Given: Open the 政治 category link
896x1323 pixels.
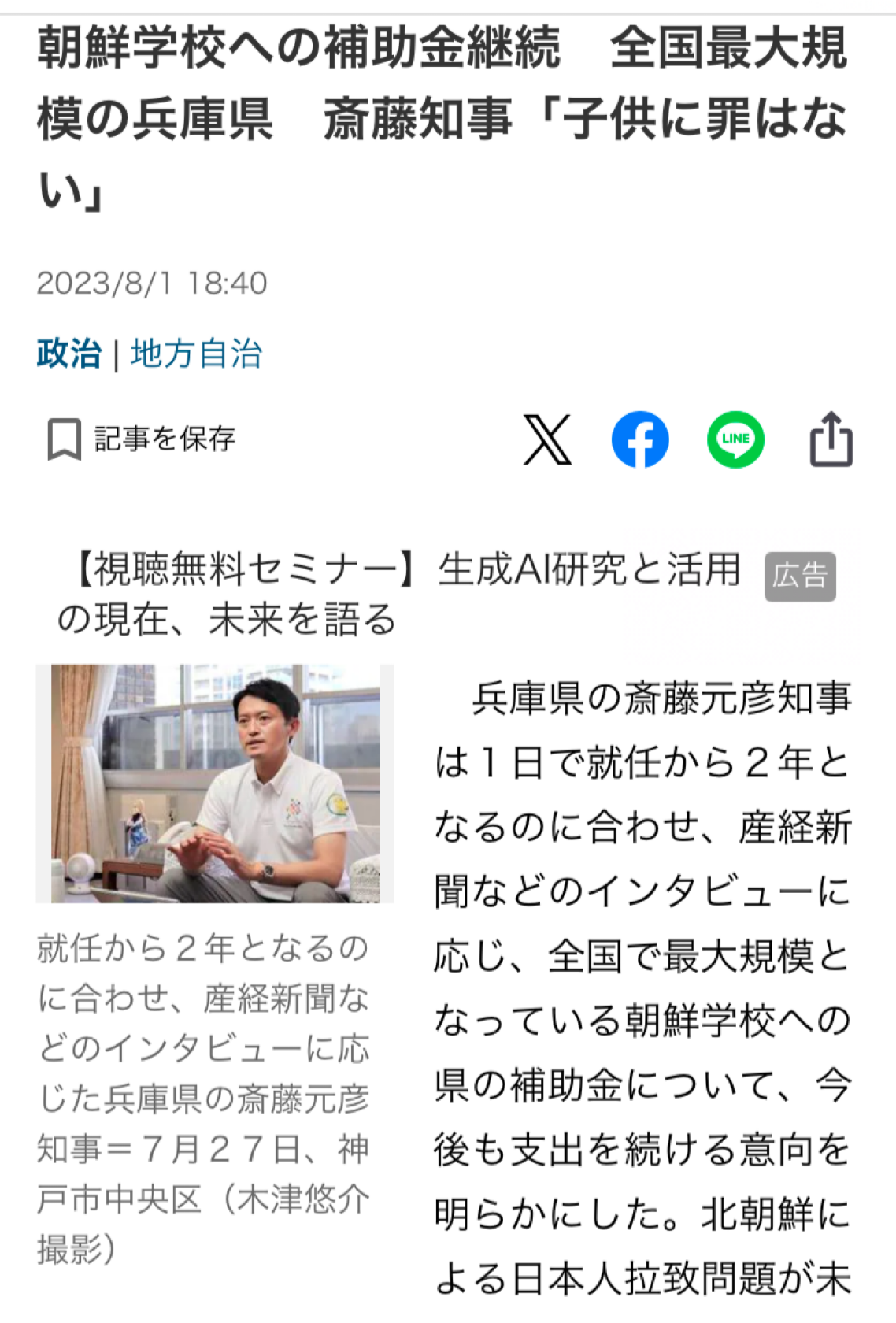Looking at the screenshot, I should coord(69,354).
